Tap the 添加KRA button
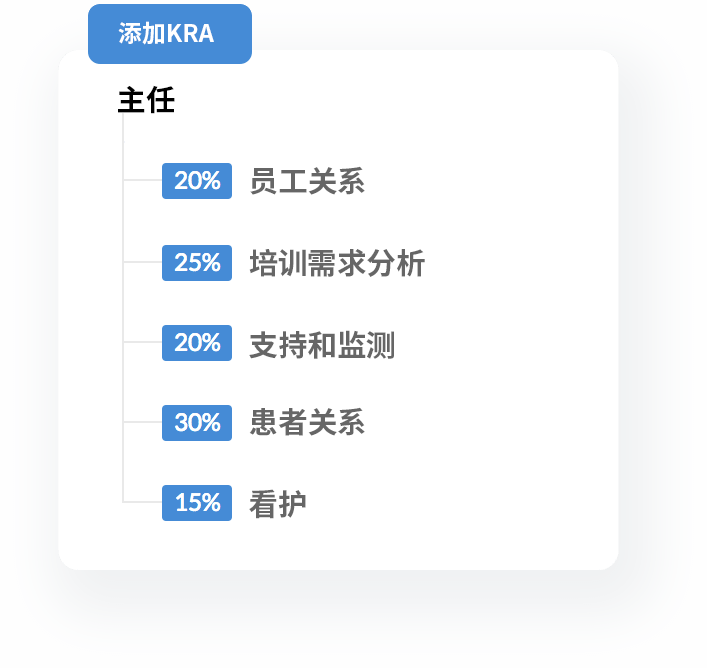This screenshot has width=707, height=668. click(169, 34)
